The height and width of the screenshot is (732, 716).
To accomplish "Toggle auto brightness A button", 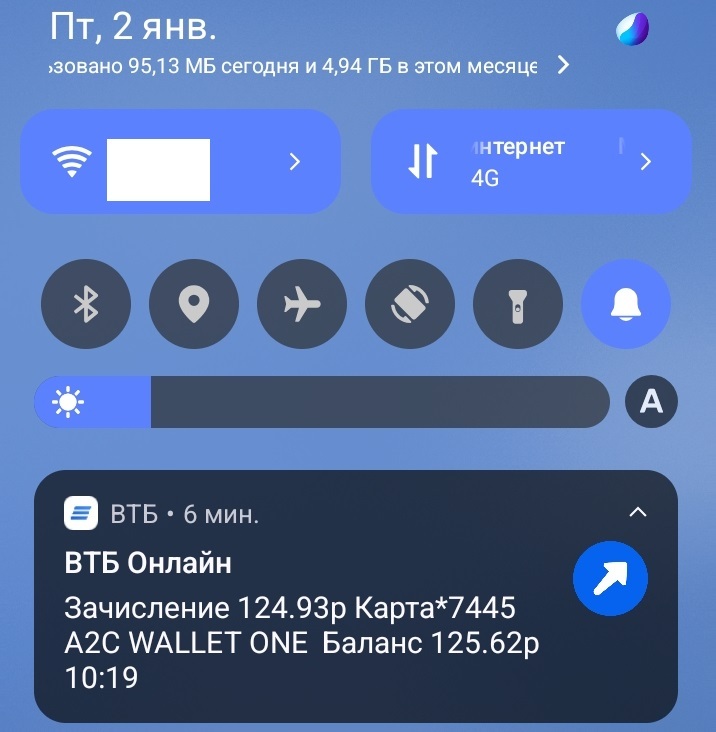I will click(651, 402).
